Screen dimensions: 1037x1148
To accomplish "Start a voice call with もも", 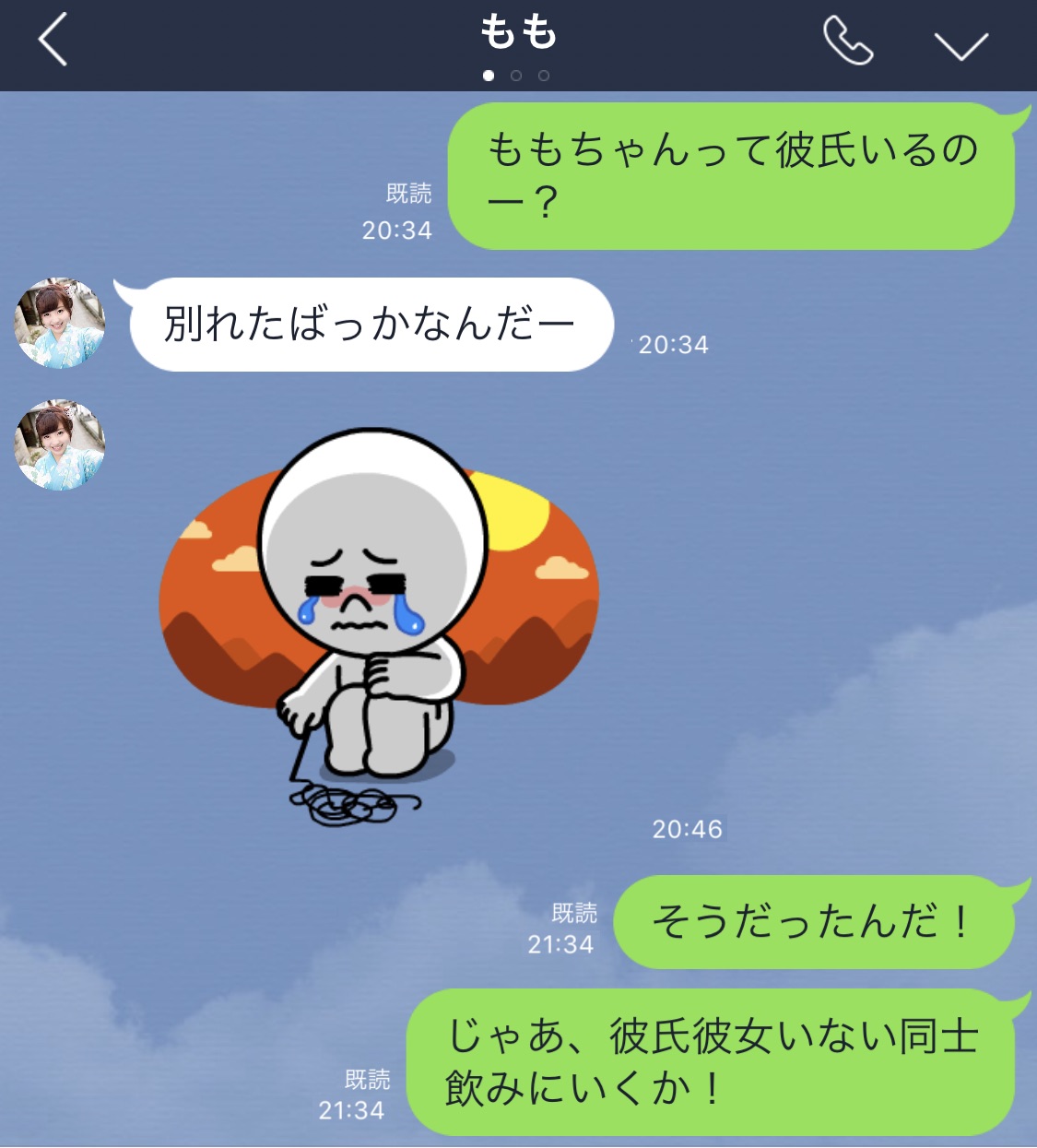I will point(847,41).
